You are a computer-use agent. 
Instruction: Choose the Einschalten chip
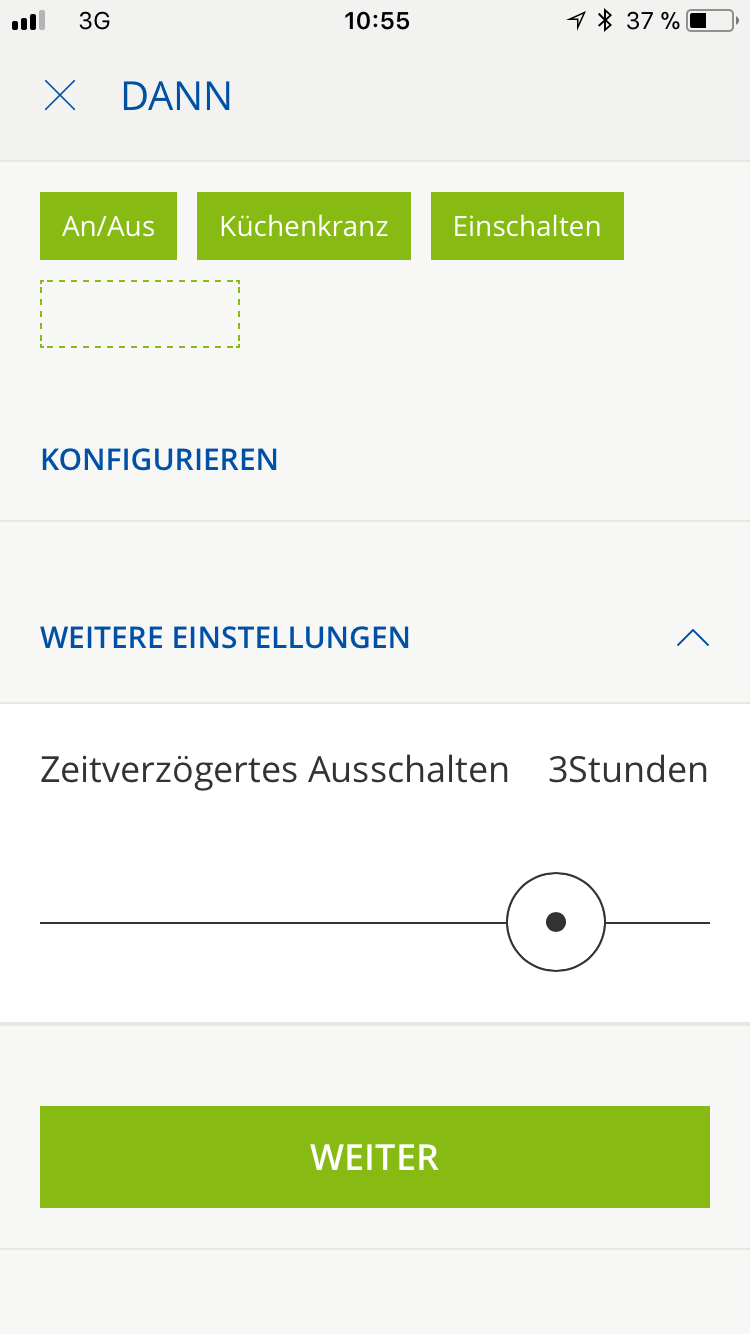[527, 226]
